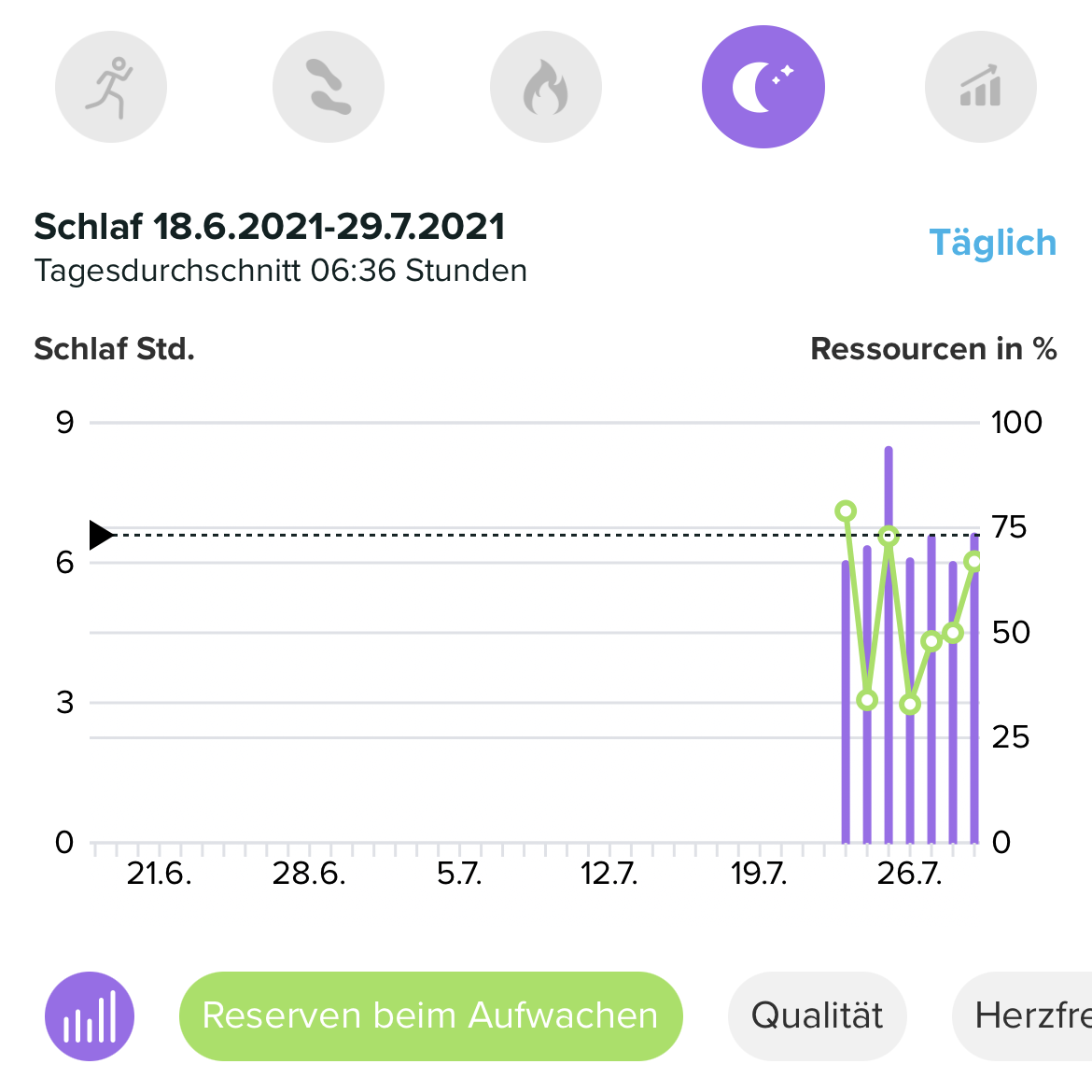Select the calories flame tab
The height and width of the screenshot is (1092, 1092).
point(546,87)
